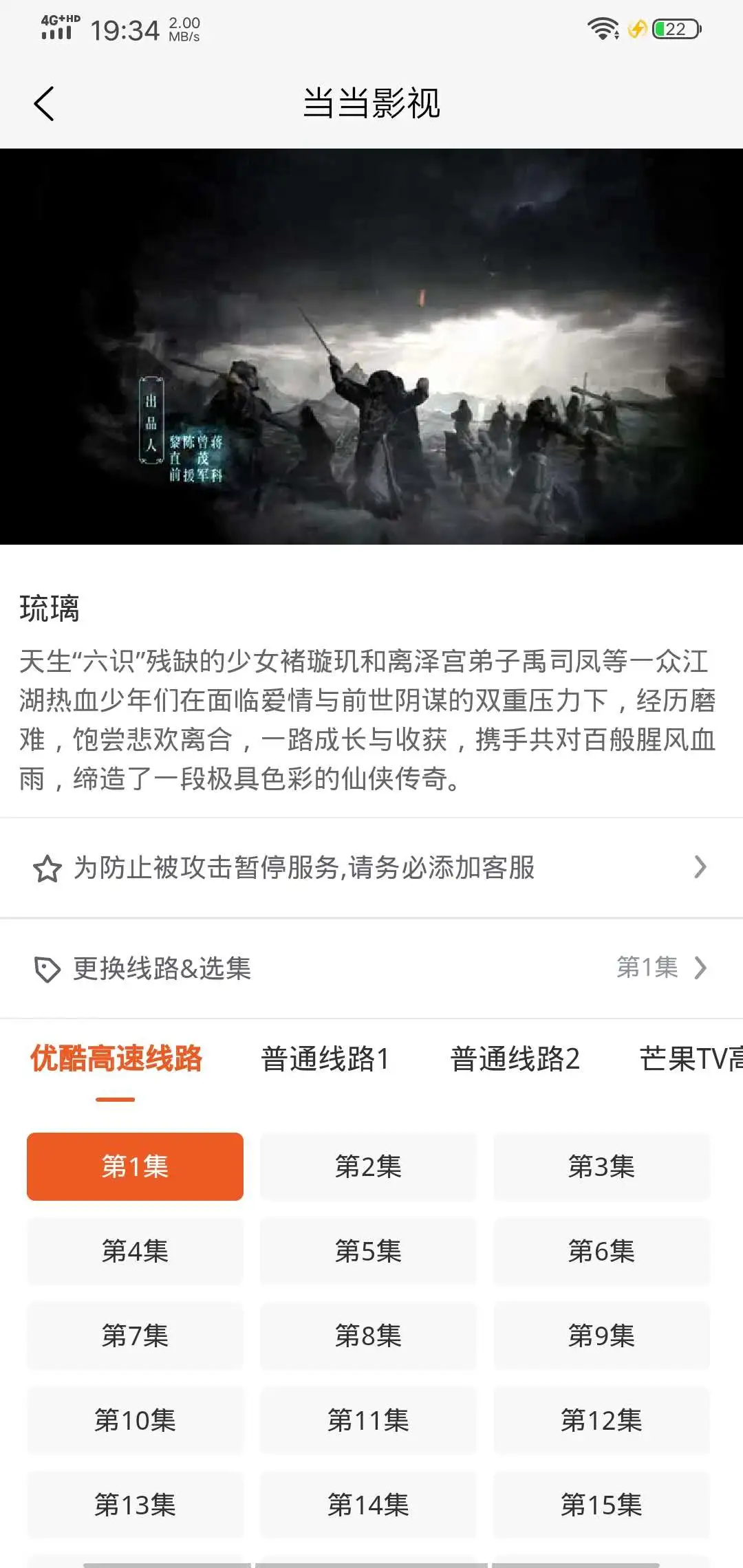Image resolution: width=743 pixels, height=1568 pixels.
Task: Select the 普通线路2 tab
Action: coord(515,1058)
